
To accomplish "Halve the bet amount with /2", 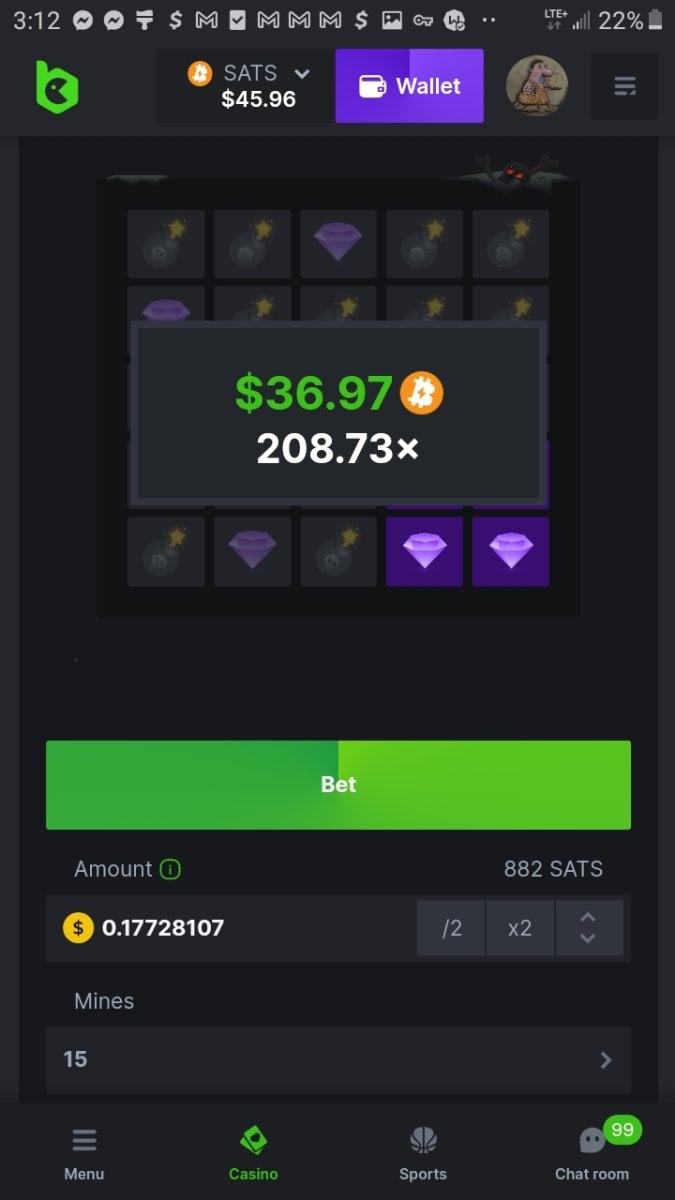I will (452, 928).
